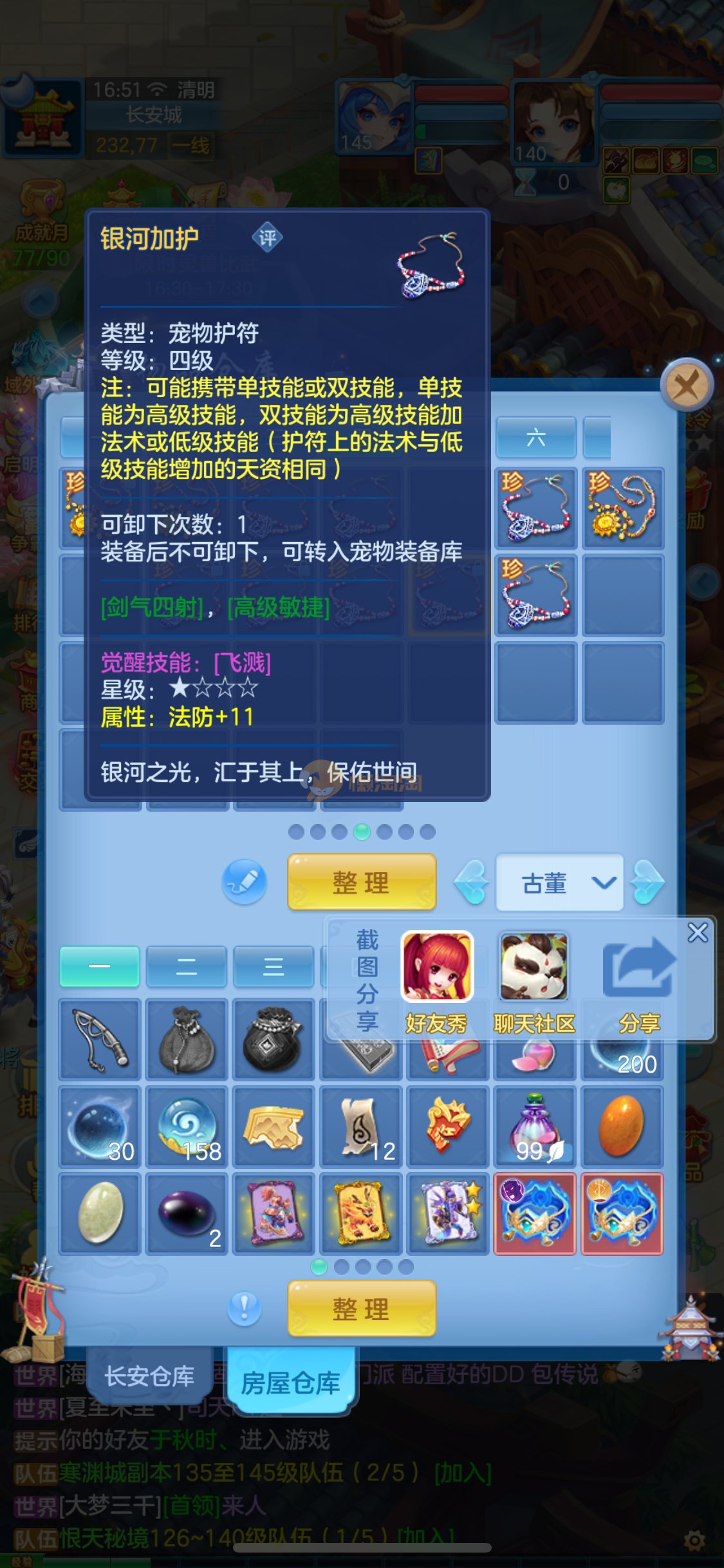Close the warehouse panel
The width and height of the screenshot is (724, 1568).
pos(687,385)
